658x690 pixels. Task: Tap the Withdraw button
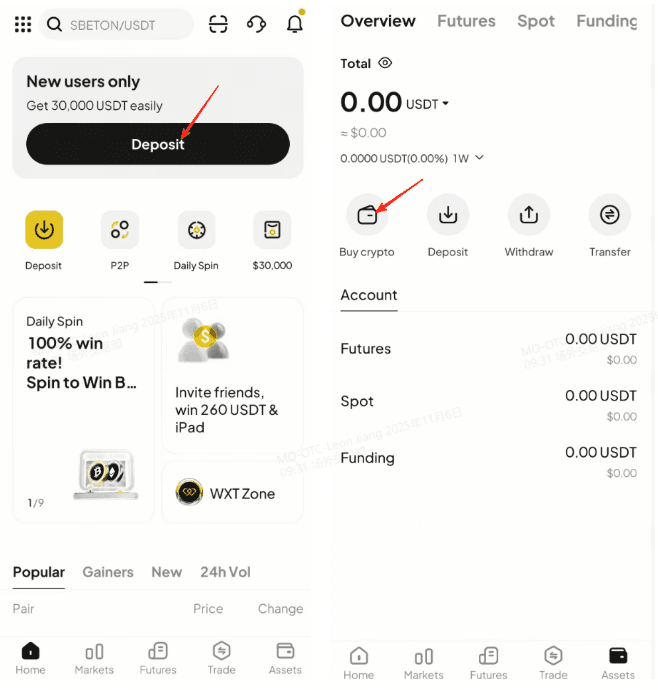click(x=529, y=215)
